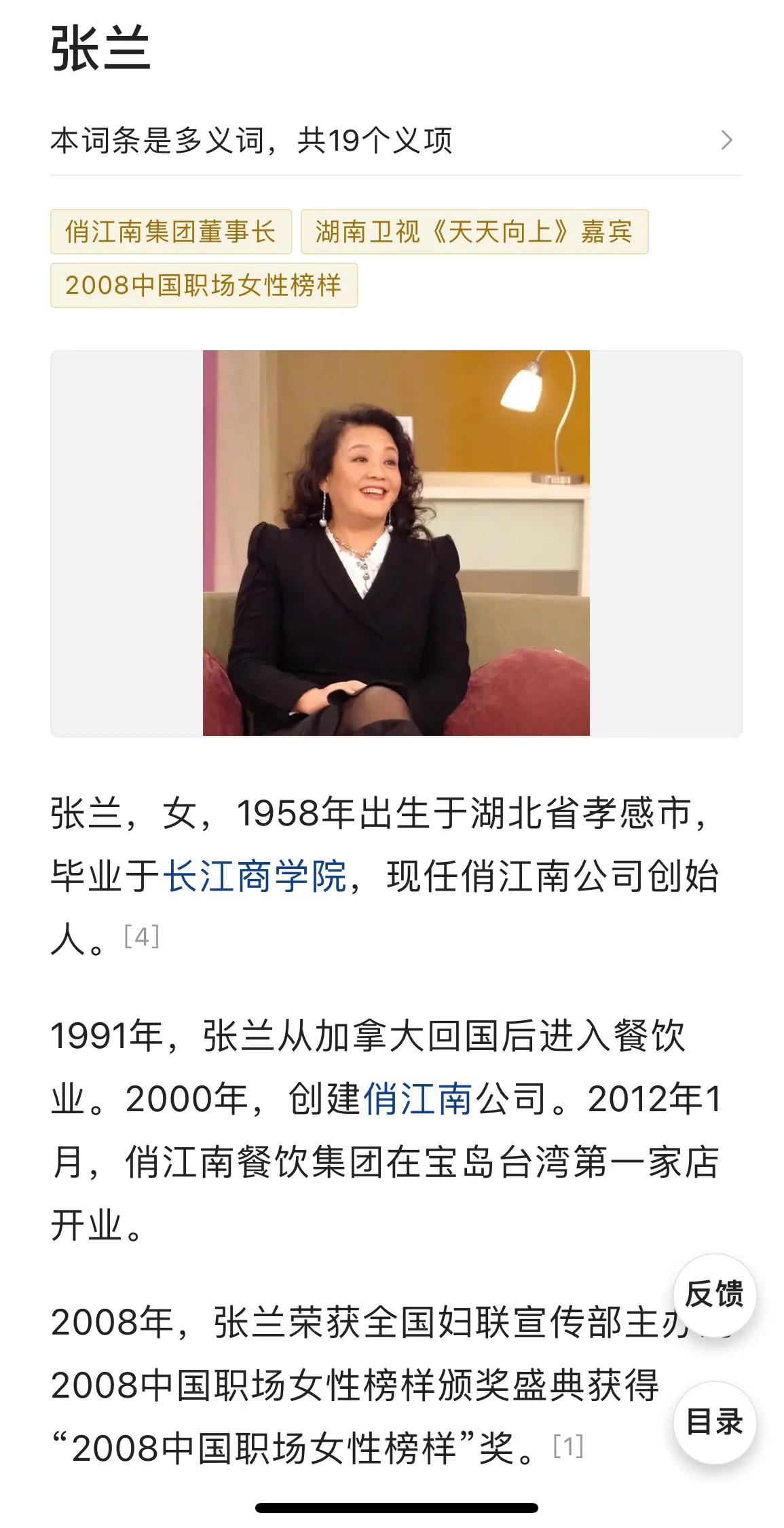View reference citation [4]

click(142, 937)
